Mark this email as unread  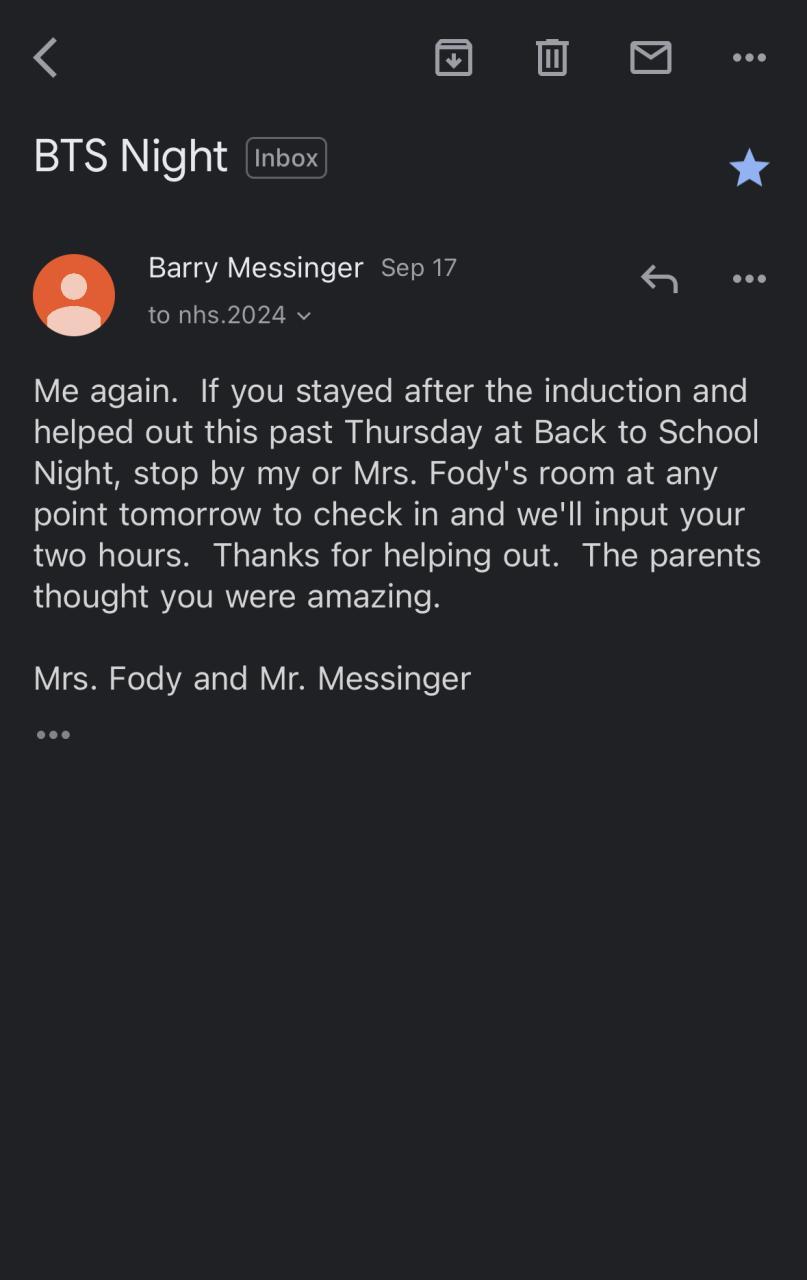click(x=650, y=58)
